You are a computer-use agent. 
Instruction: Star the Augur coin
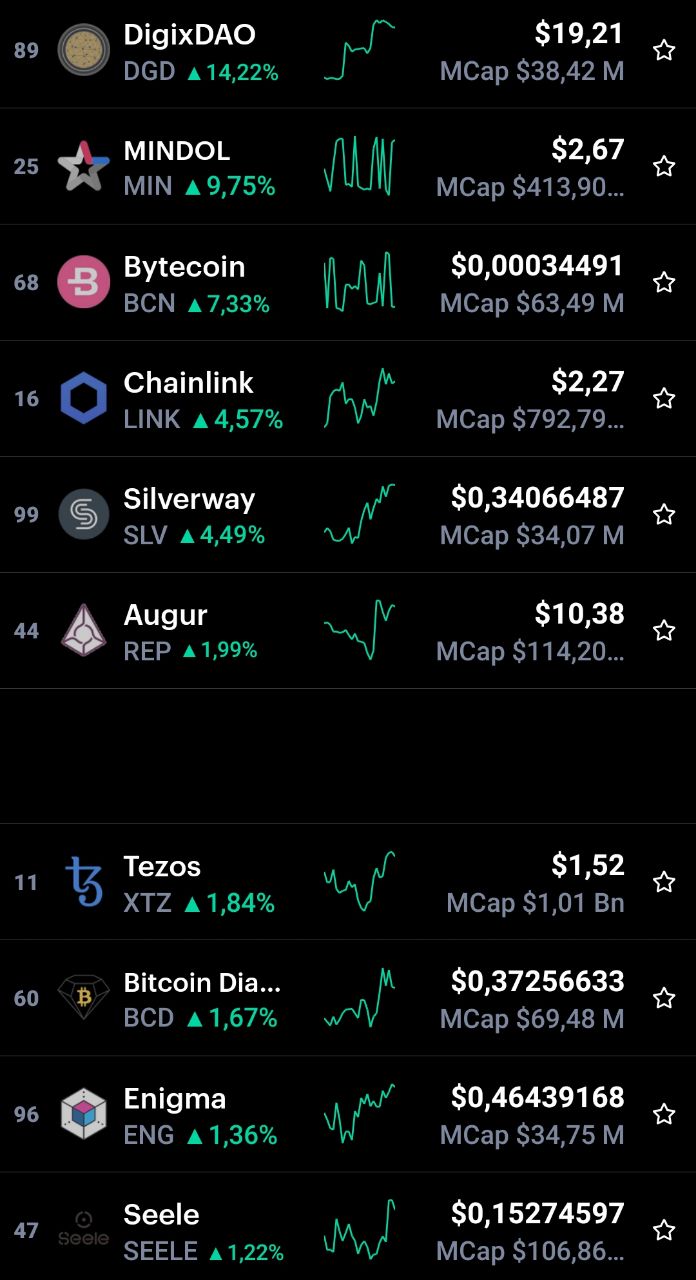click(664, 630)
